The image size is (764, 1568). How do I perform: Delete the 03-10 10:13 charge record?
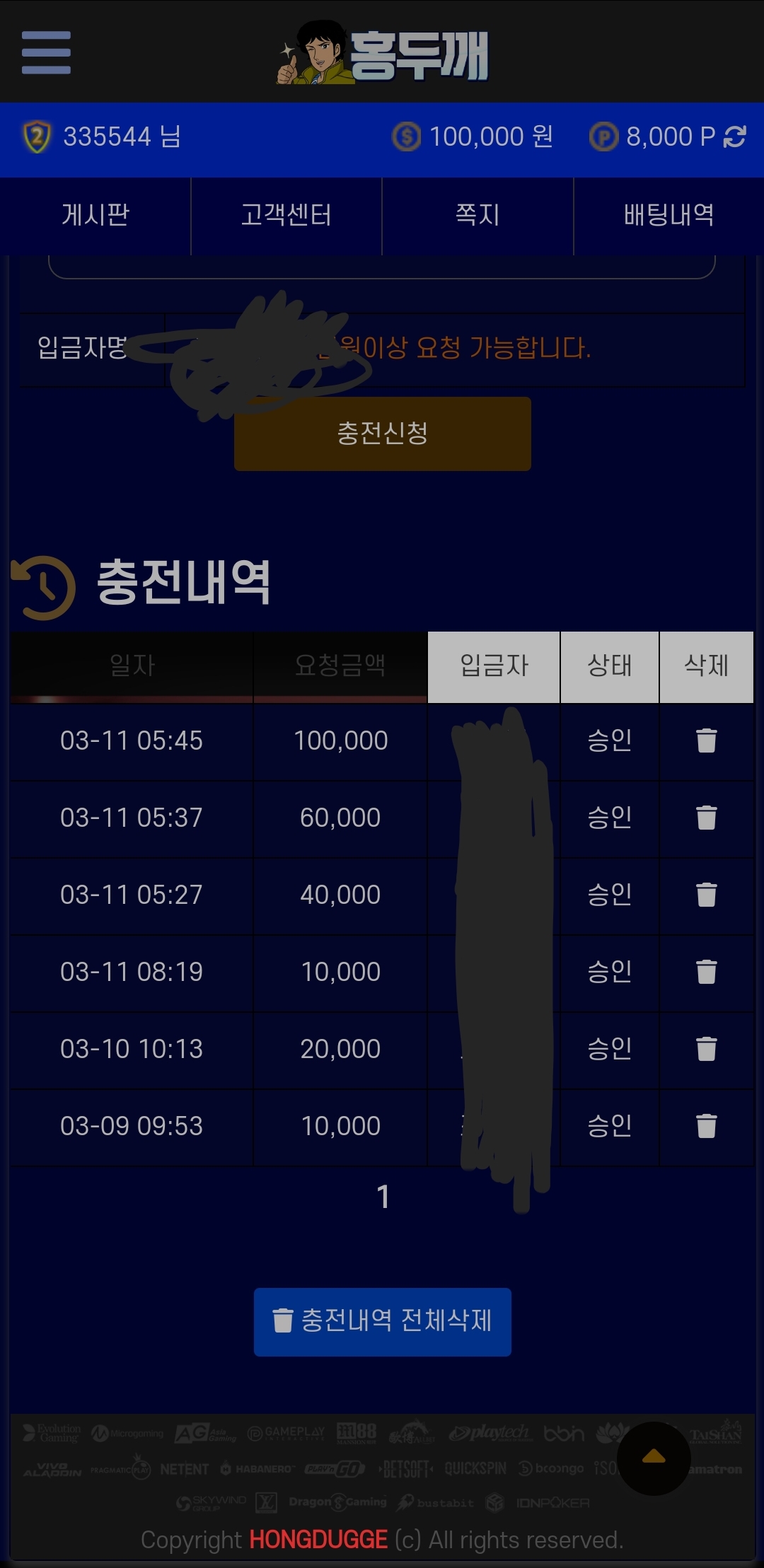(x=706, y=1049)
